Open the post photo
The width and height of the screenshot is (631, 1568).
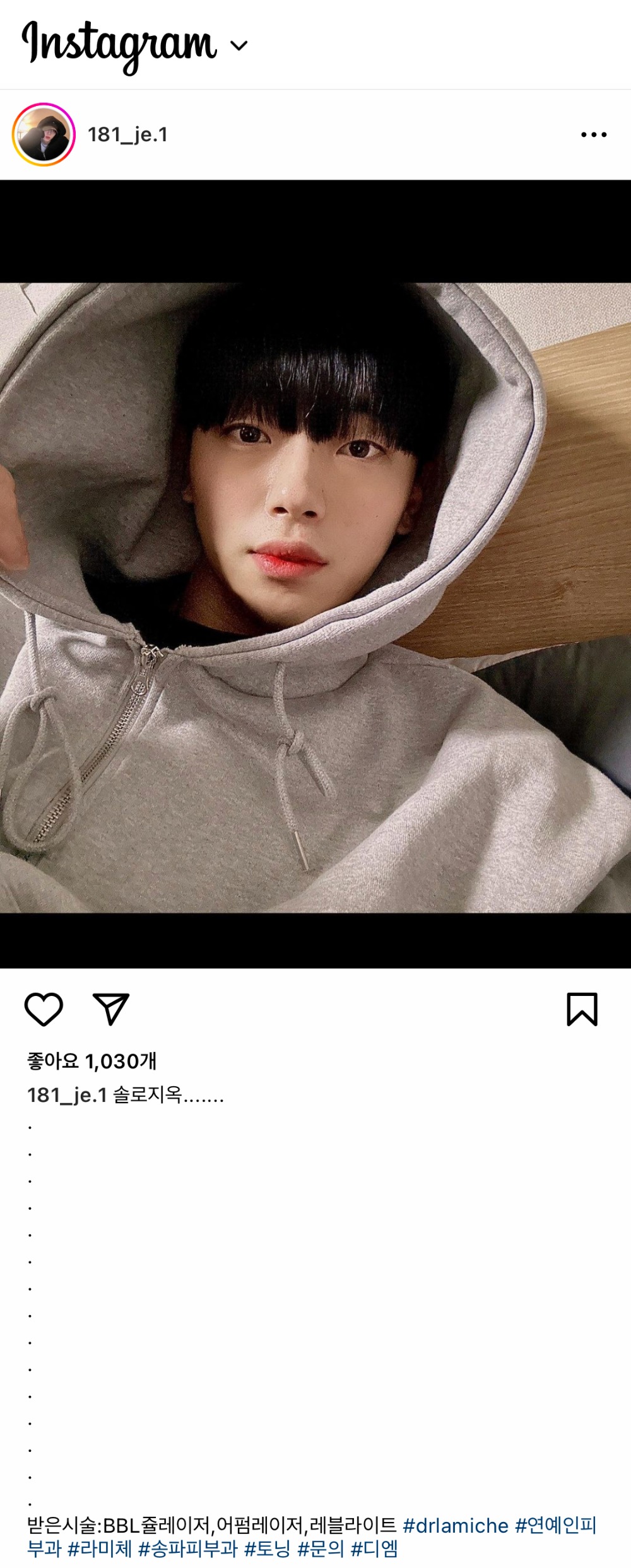[x=315, y=597]
